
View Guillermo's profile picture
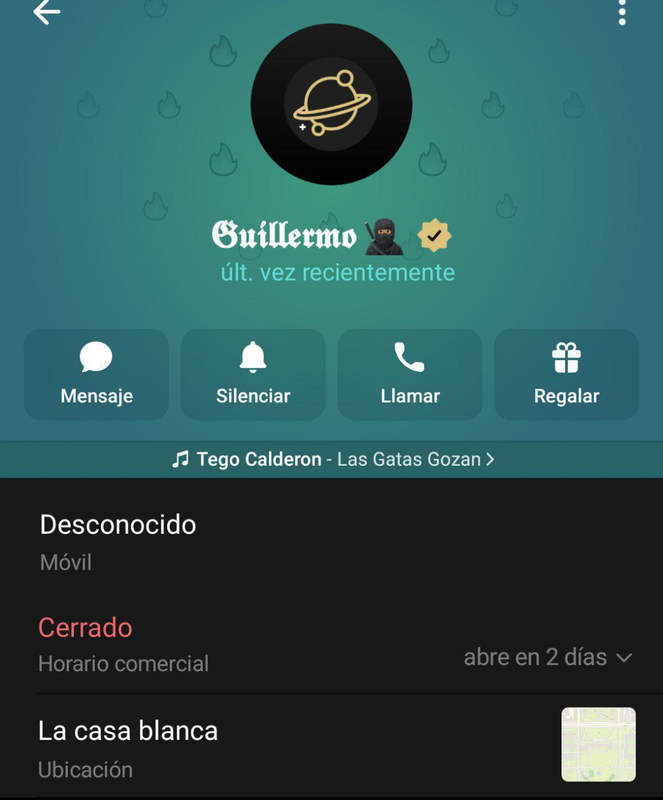coord(331,104)
